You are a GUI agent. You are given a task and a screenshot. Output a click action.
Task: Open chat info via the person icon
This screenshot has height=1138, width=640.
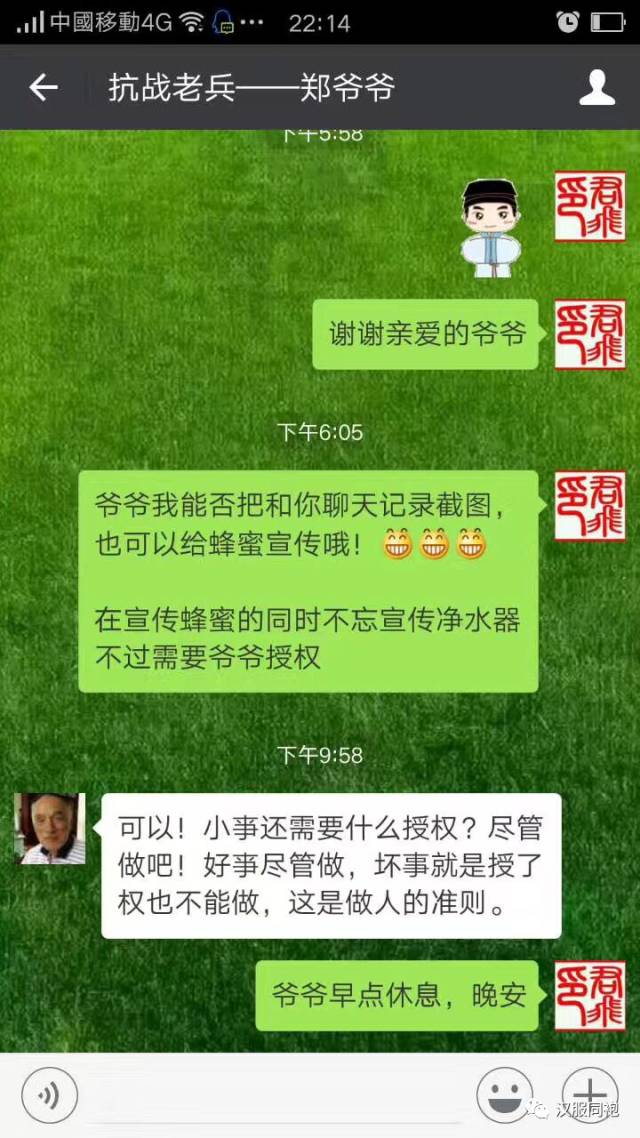pyautogui.click(x=597, y=88)
